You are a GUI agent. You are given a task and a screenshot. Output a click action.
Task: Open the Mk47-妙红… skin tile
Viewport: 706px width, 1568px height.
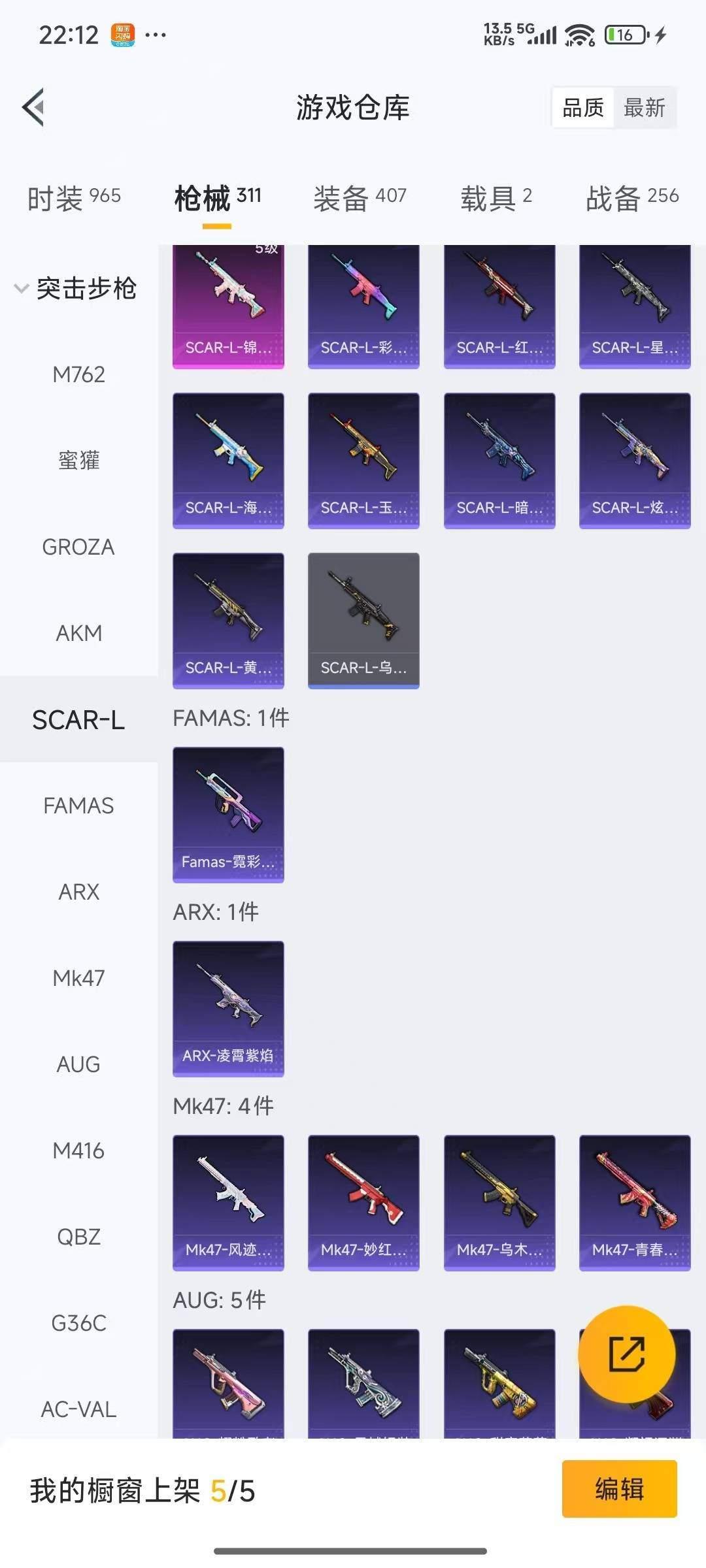tap(363, 1202)
